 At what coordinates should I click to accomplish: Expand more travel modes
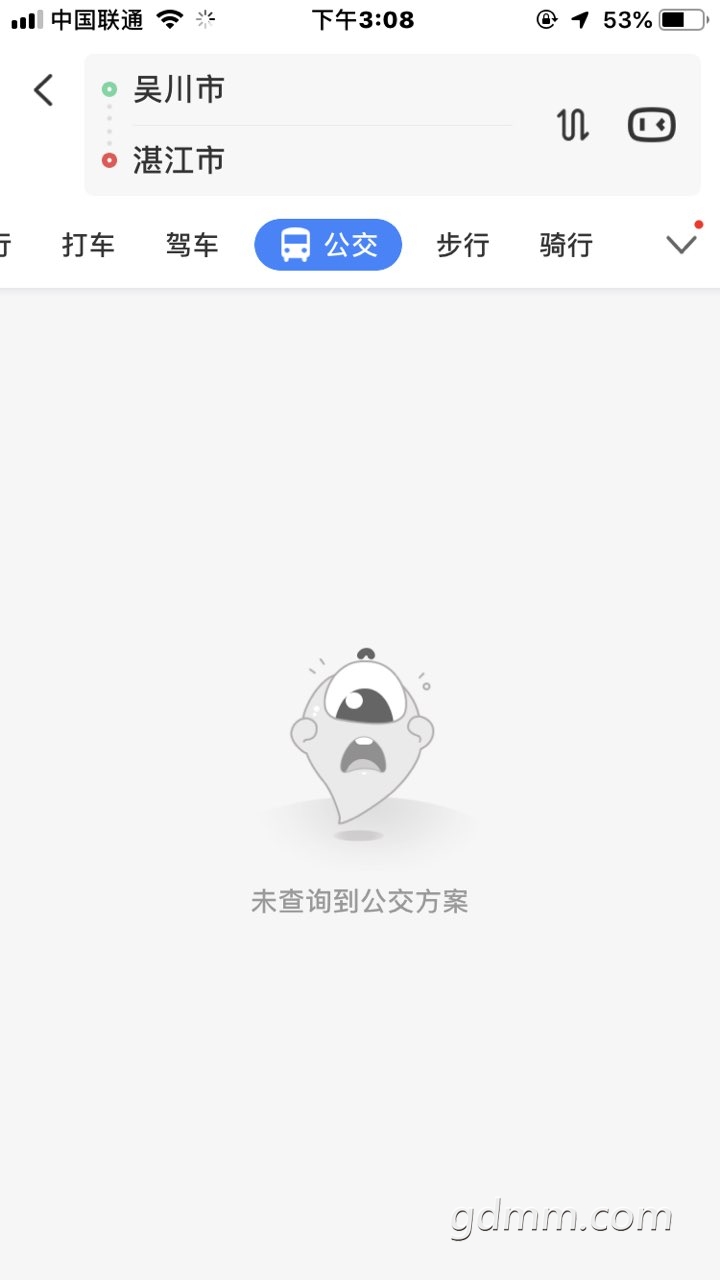point(681,245)
